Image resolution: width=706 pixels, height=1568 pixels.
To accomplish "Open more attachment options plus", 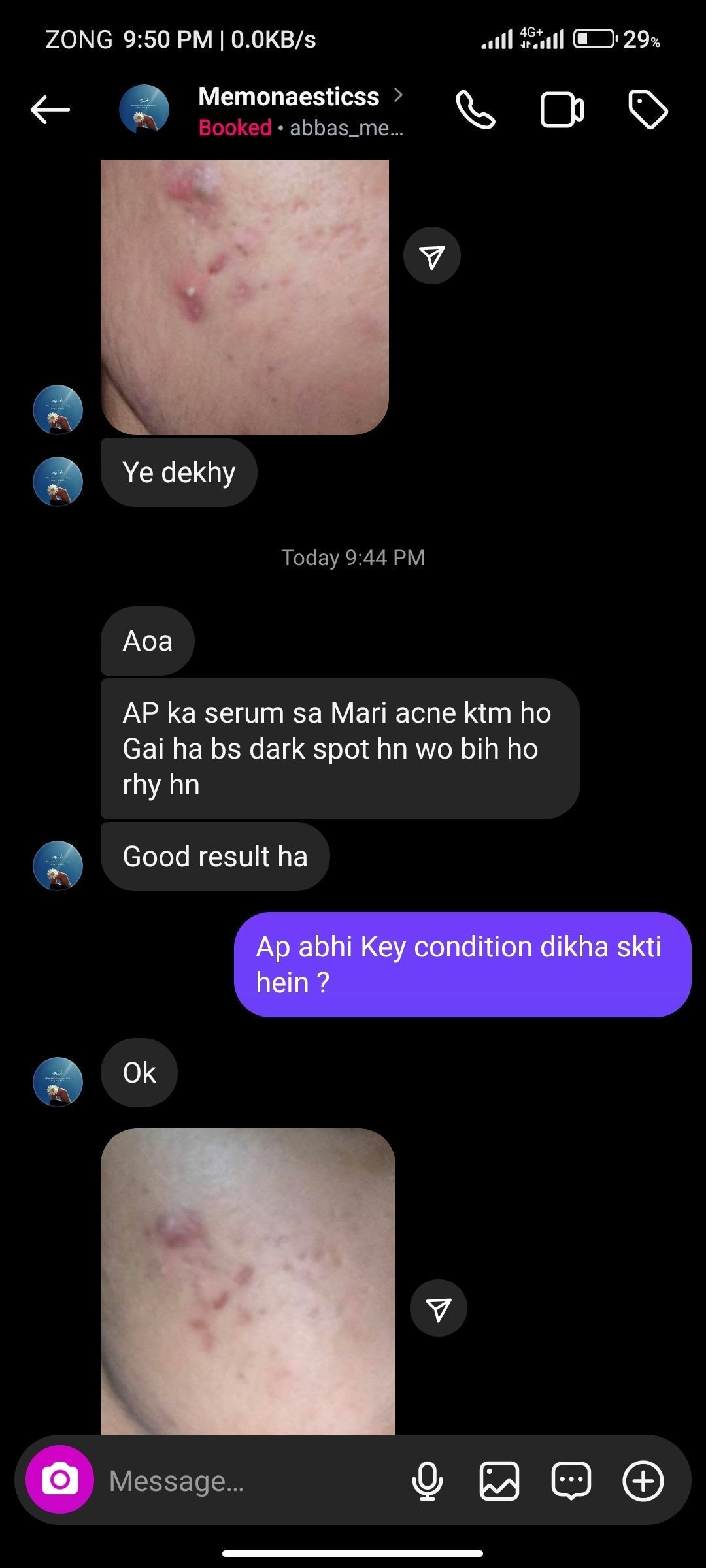I will pyautogui.click(x=643, y=1481).
